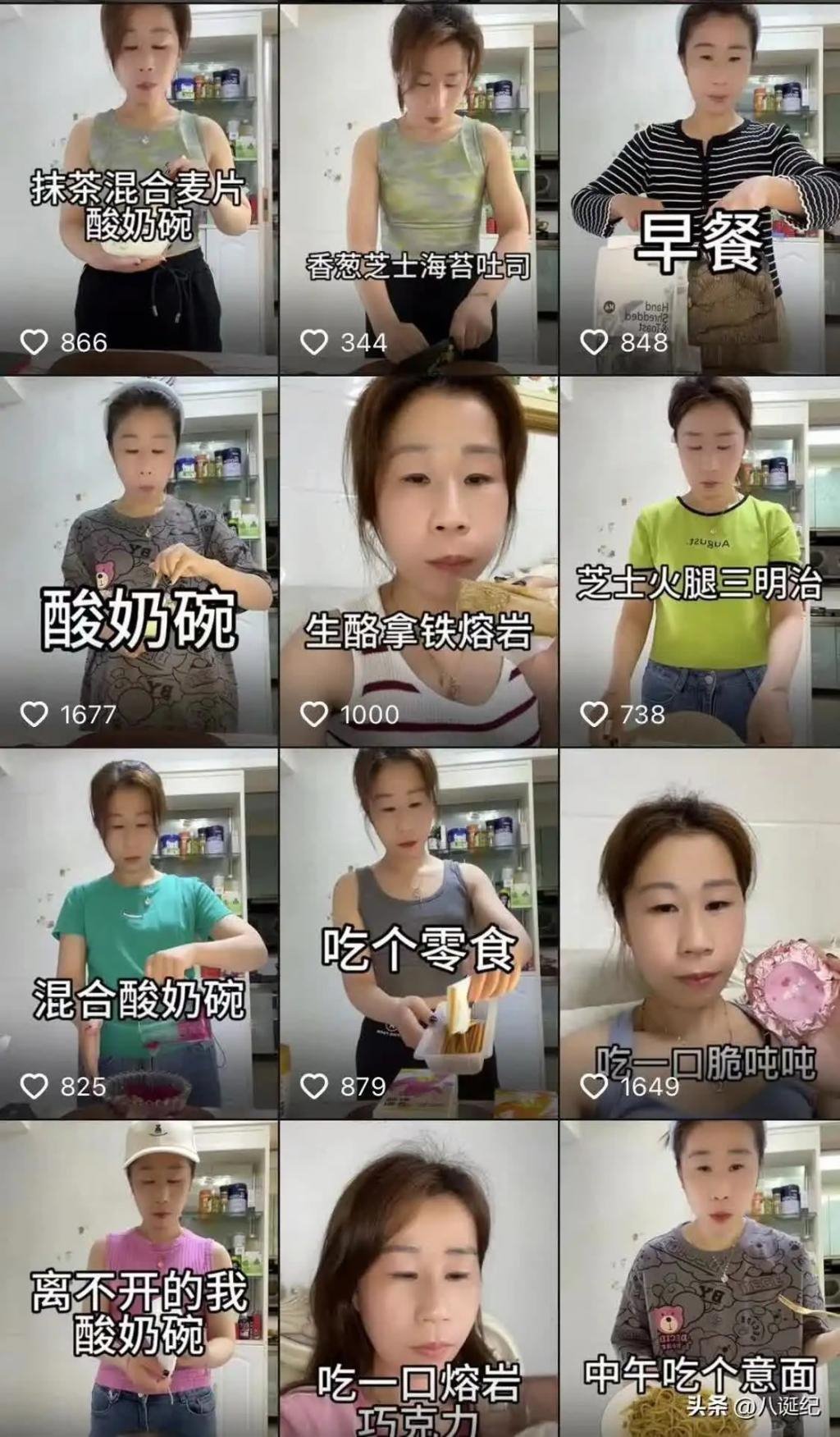View the 酸奶碗 video with 1677 likes

(x=139, y=561)
